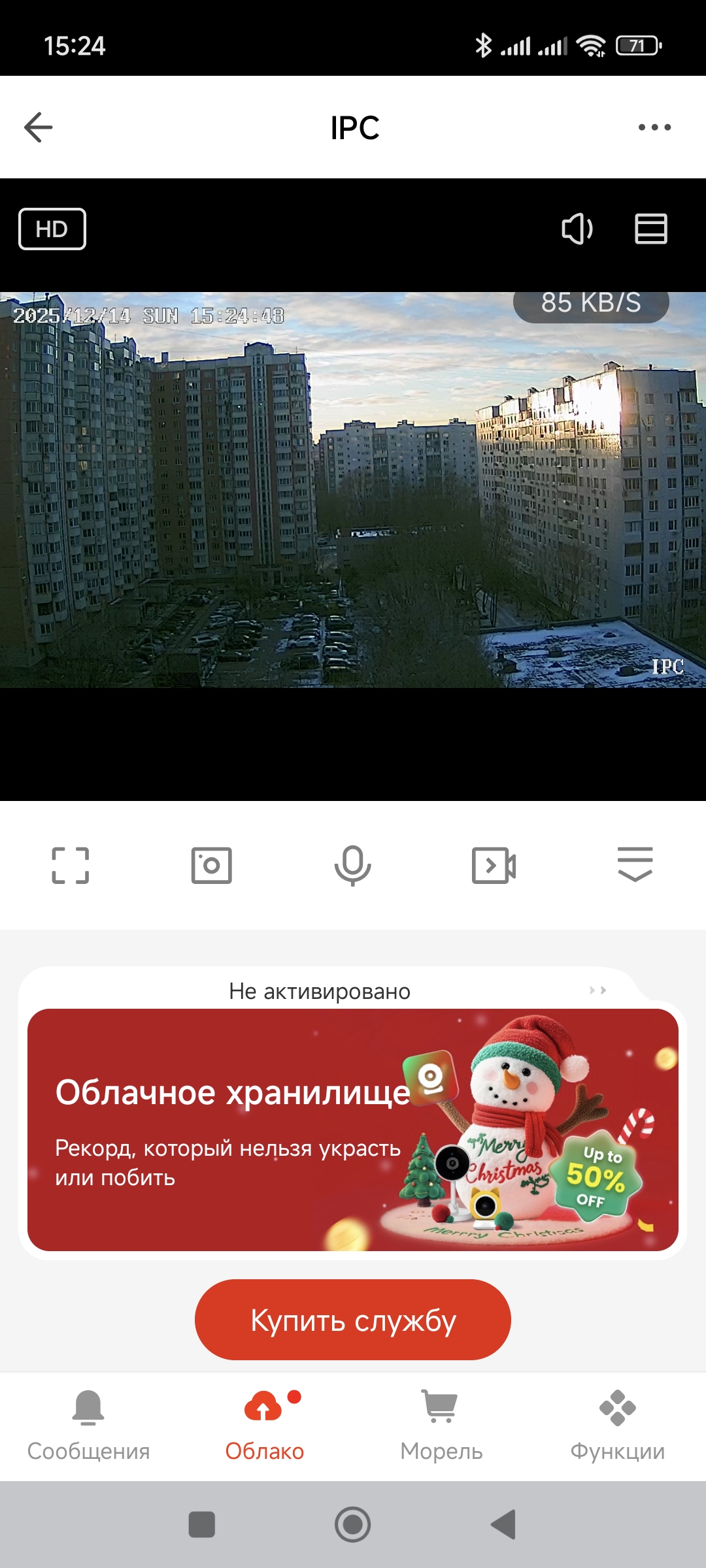Toggle the camera sound speaker icon
Viewport: 706px width, 1568px height.
[577, 229]
